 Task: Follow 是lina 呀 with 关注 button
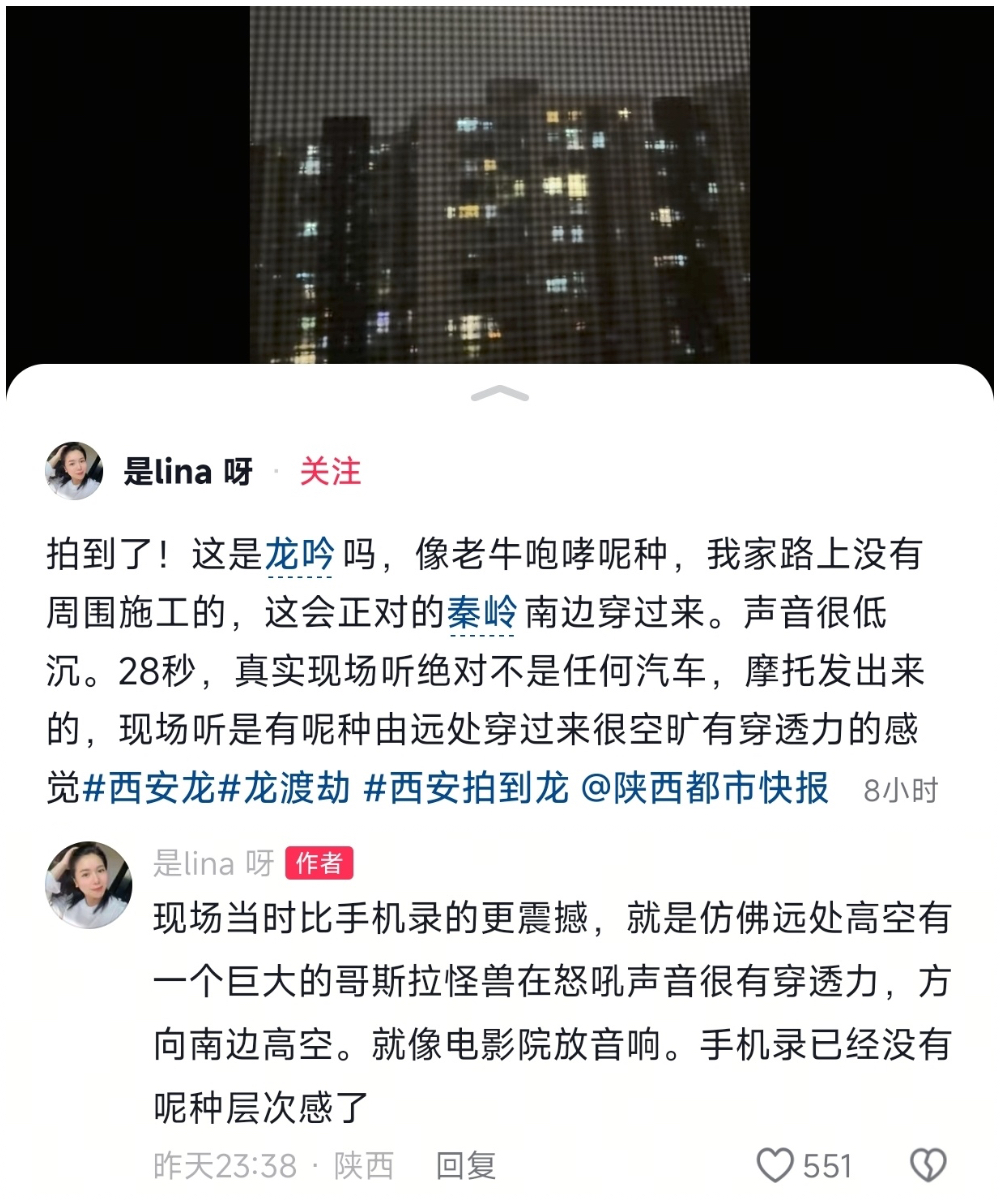click(x=330, y=471)
